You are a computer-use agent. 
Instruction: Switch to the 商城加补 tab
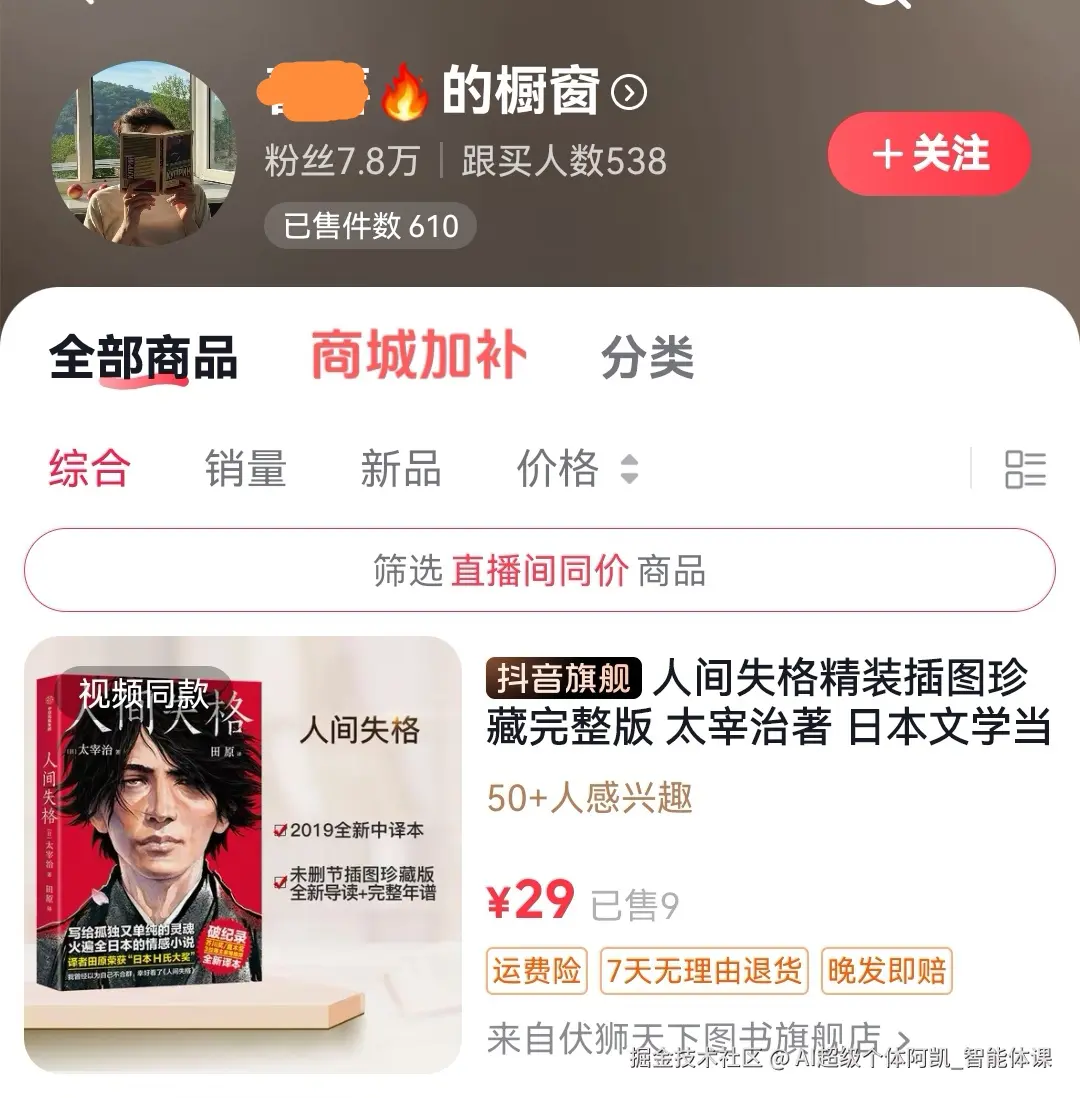[419, 357]
